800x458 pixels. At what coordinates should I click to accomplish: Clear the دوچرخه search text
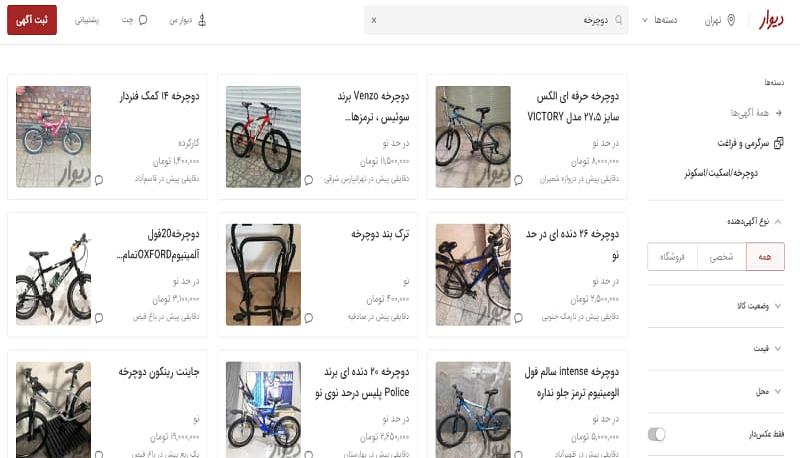[x=374, y=20]
